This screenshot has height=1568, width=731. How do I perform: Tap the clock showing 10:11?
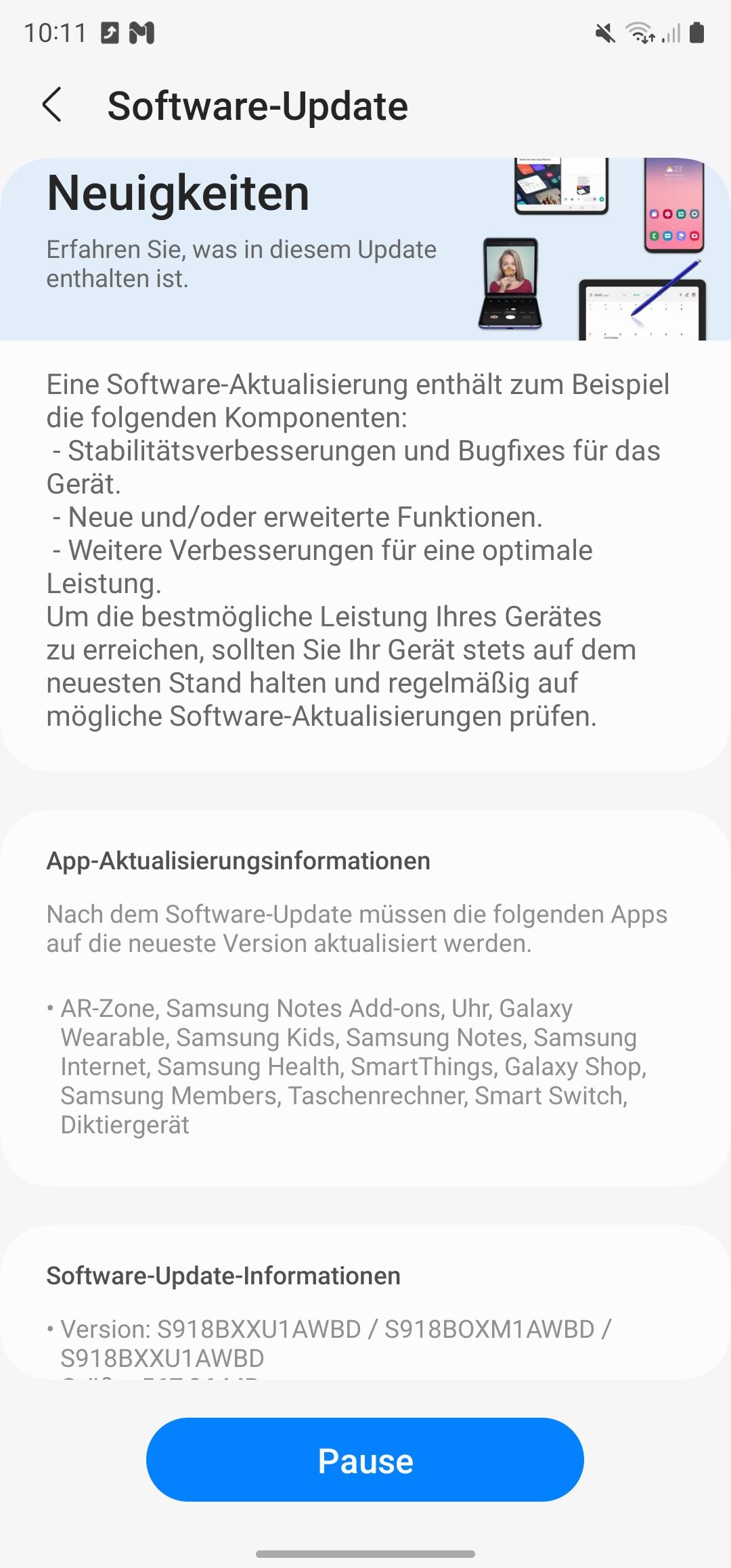coord(51,30)
